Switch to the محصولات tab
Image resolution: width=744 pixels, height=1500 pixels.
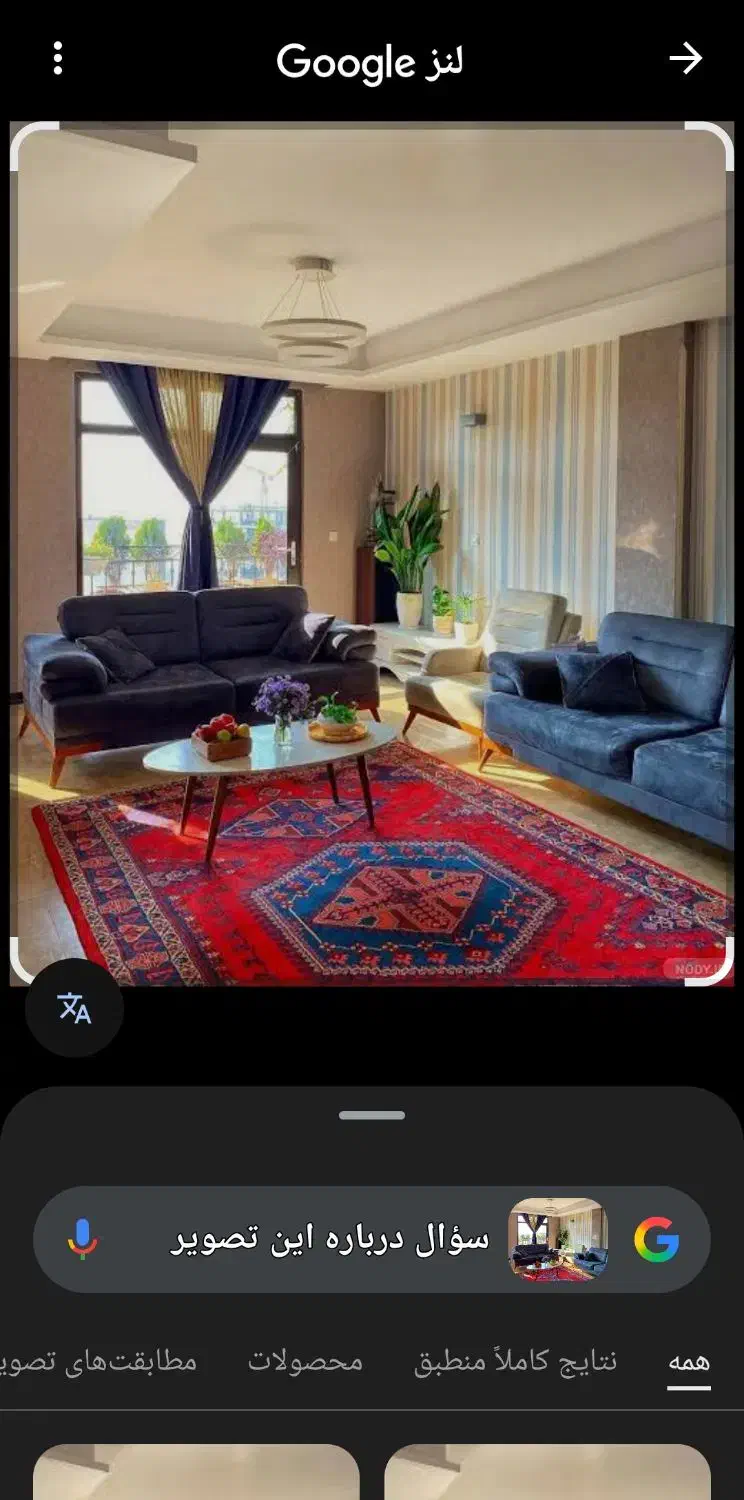pos(305,1361)
